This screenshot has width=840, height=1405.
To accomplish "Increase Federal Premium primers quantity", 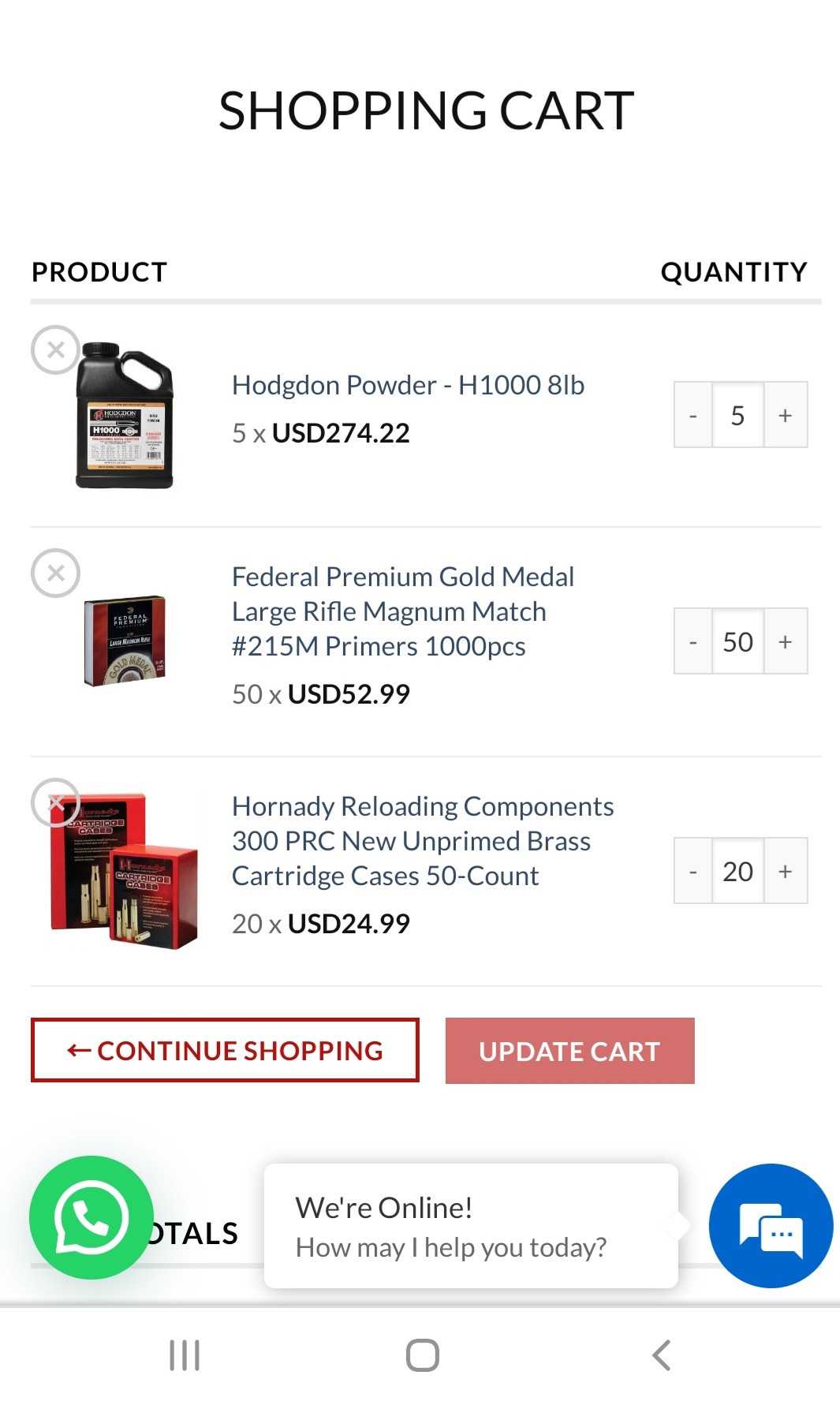I will 785,641.
